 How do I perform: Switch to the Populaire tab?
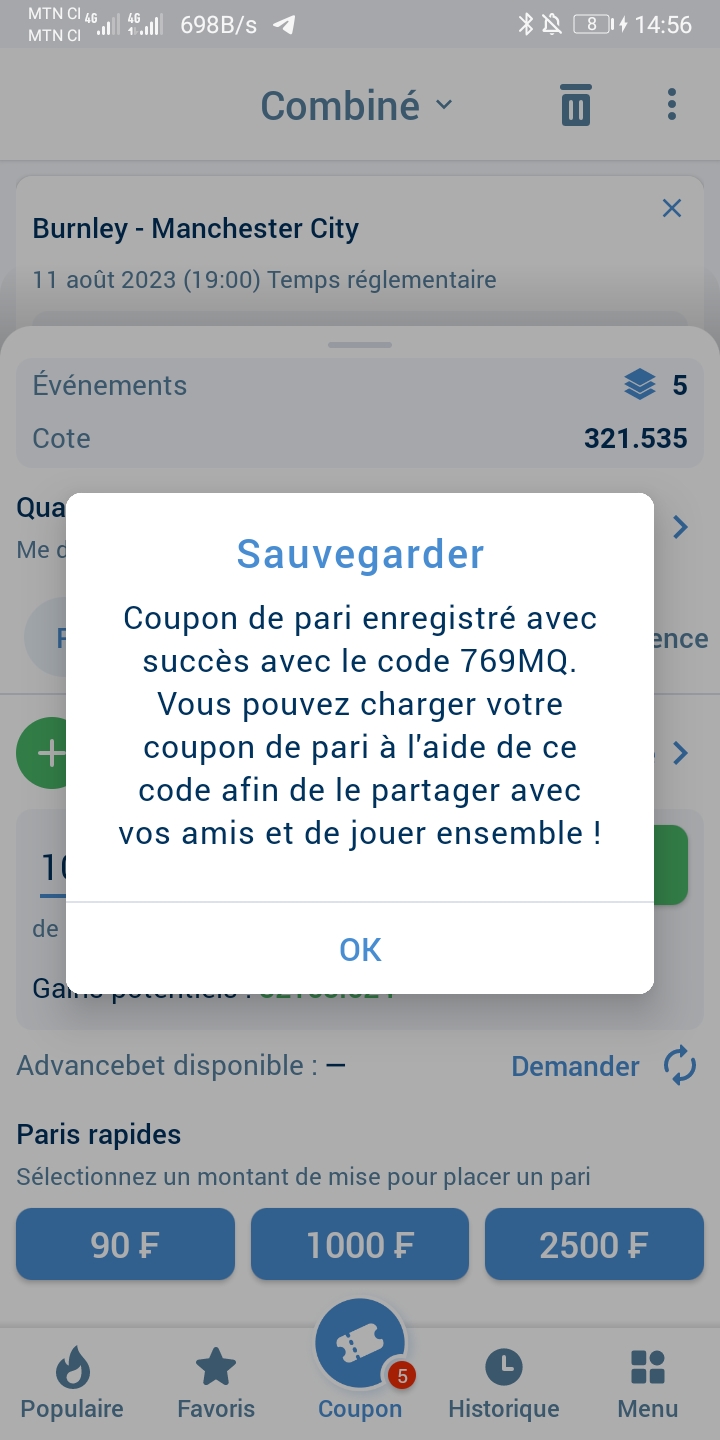[x=72, y=1383]
